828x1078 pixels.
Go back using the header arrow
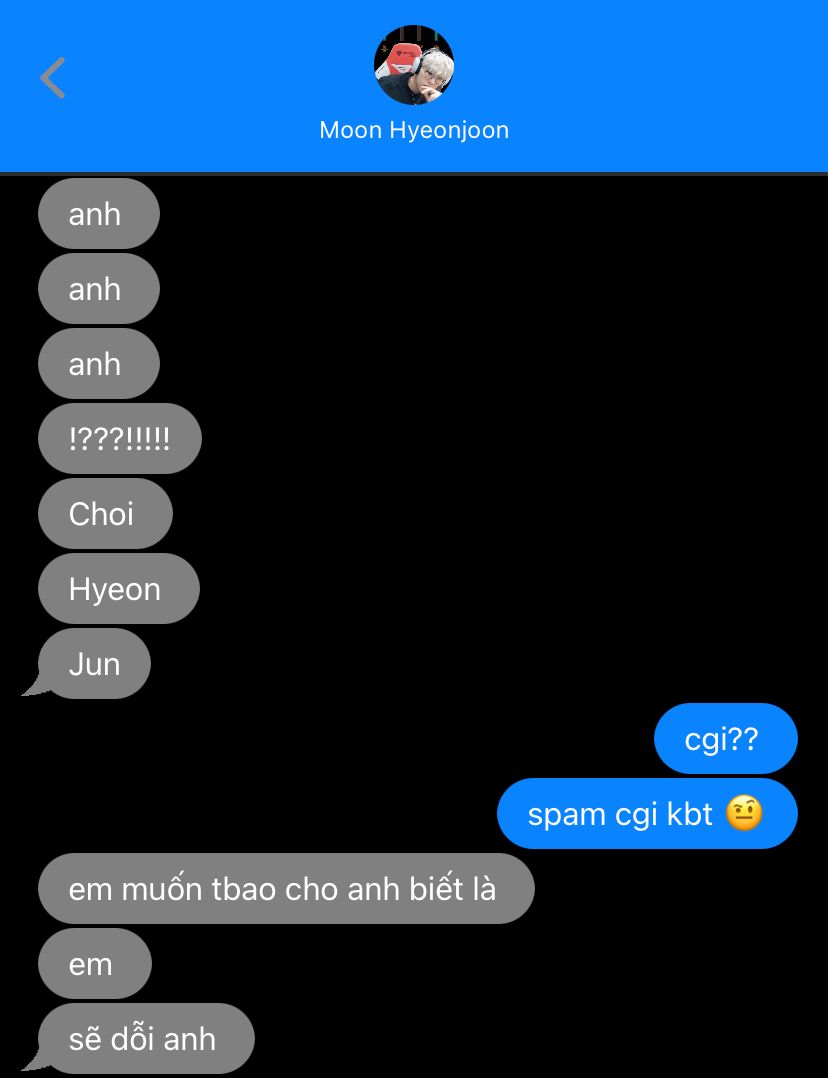(53, 78)
